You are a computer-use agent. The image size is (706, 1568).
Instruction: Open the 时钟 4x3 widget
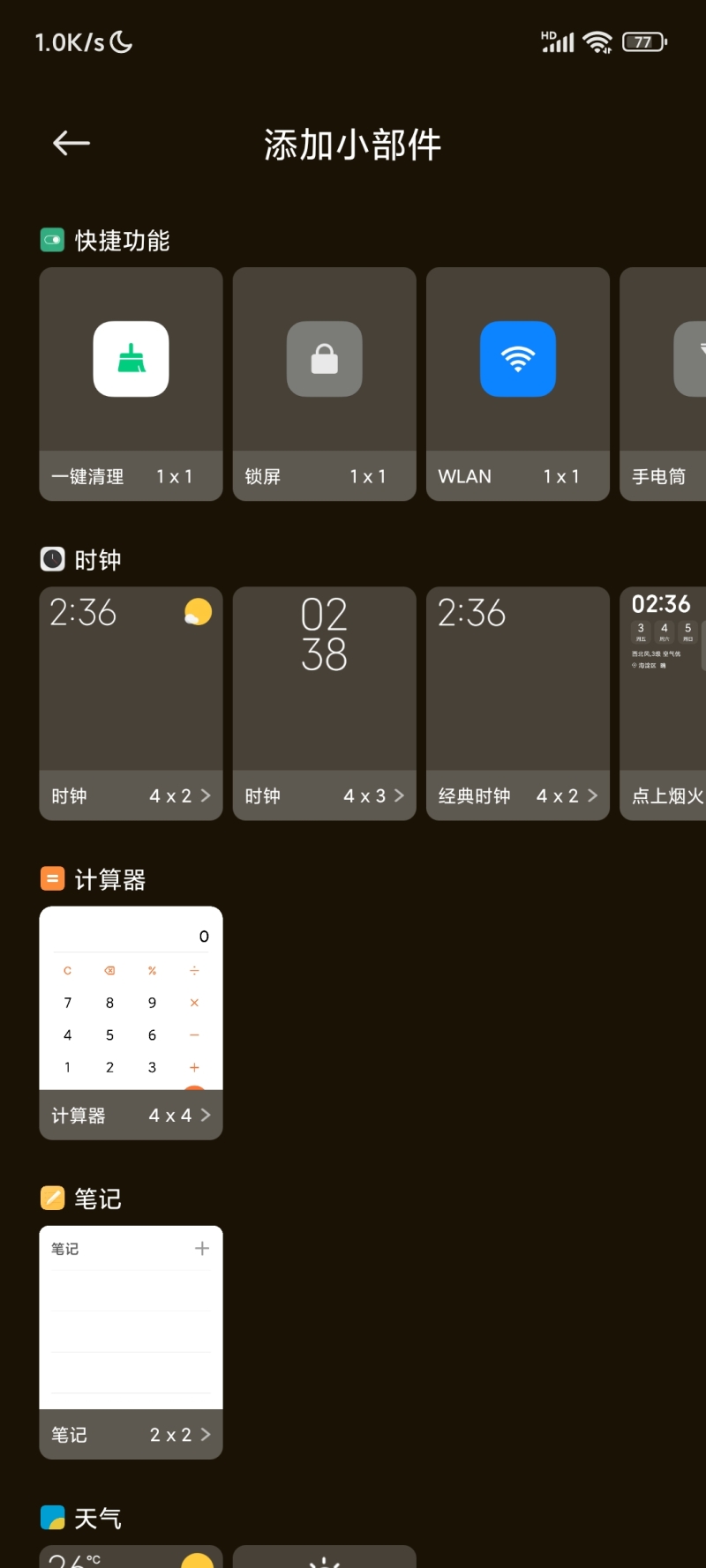click(x=324, y=703)
